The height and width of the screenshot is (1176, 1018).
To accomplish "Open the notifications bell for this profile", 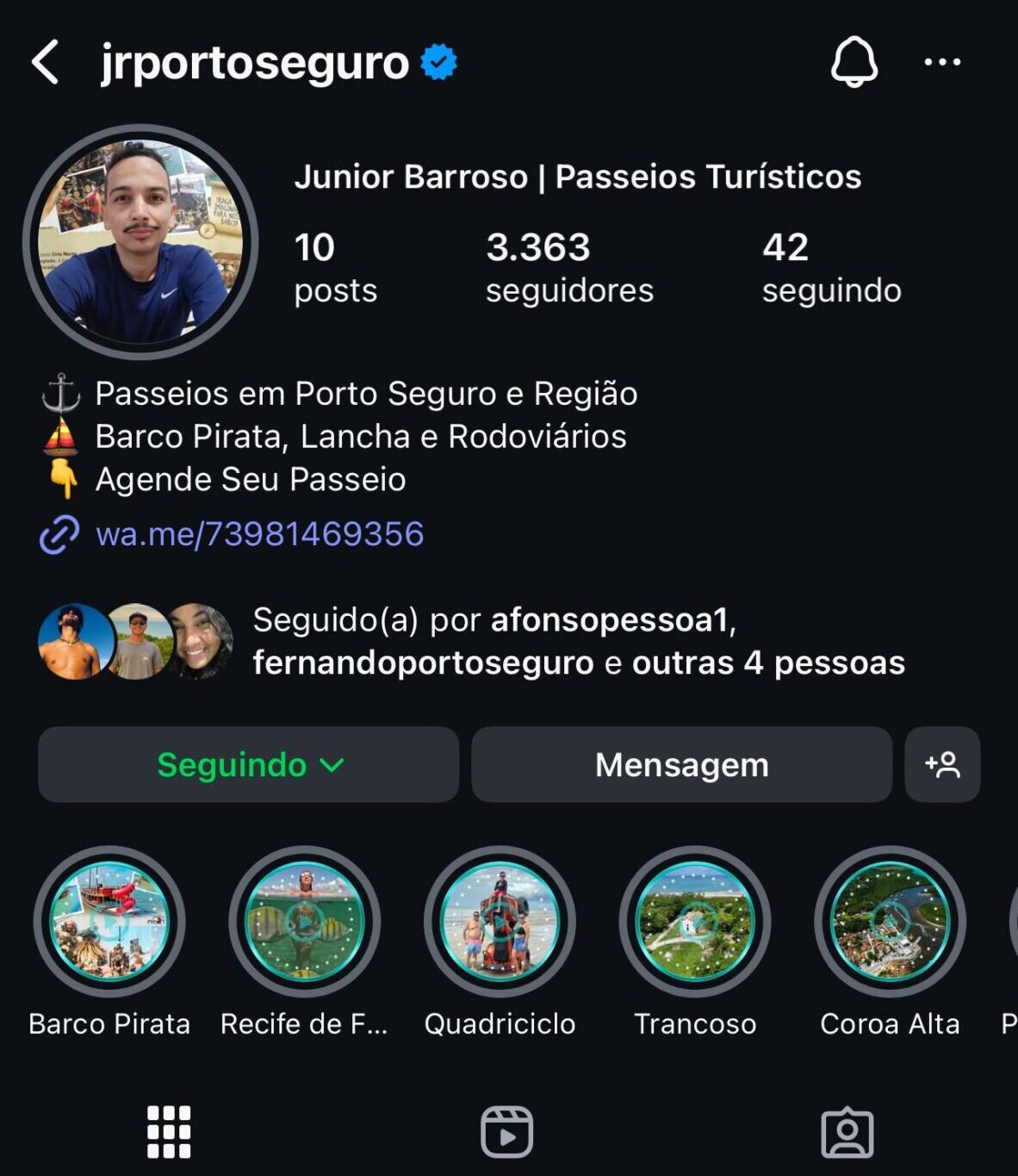I will (854, 62).
